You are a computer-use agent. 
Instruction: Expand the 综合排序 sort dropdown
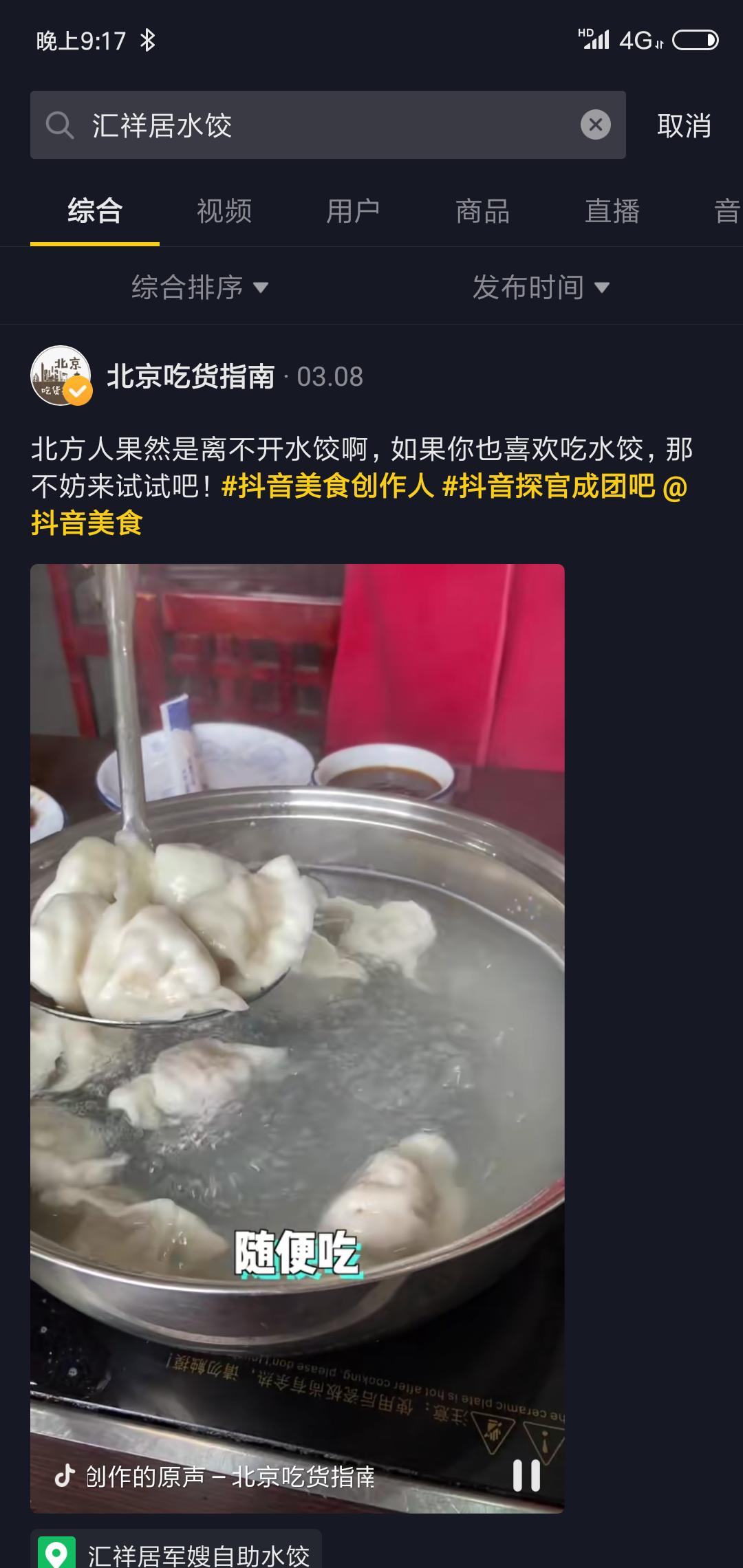pos(200,287)
